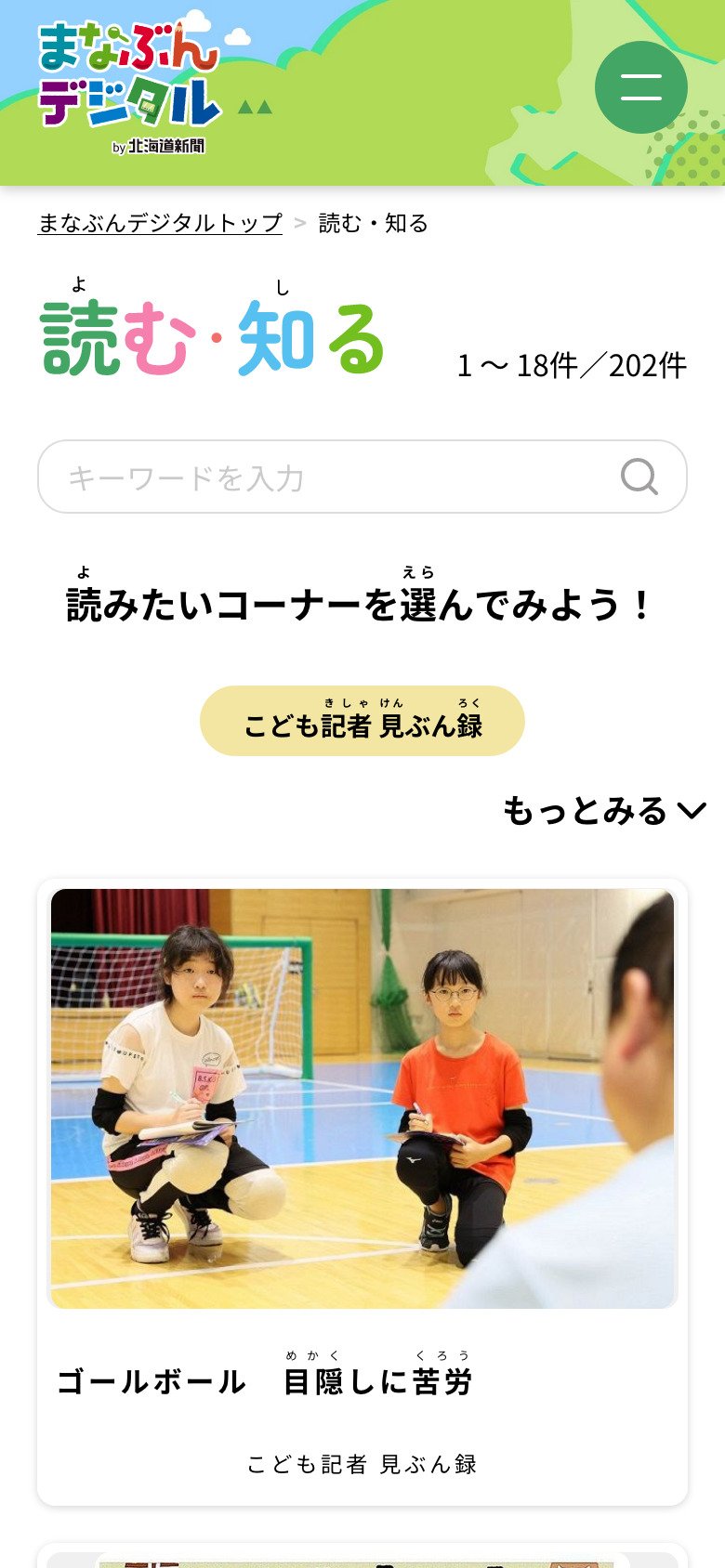Select the こども記者 見ぶん録 corner chip
The width and height of the screenshot is (725, 1568).
tap(362, 722)
